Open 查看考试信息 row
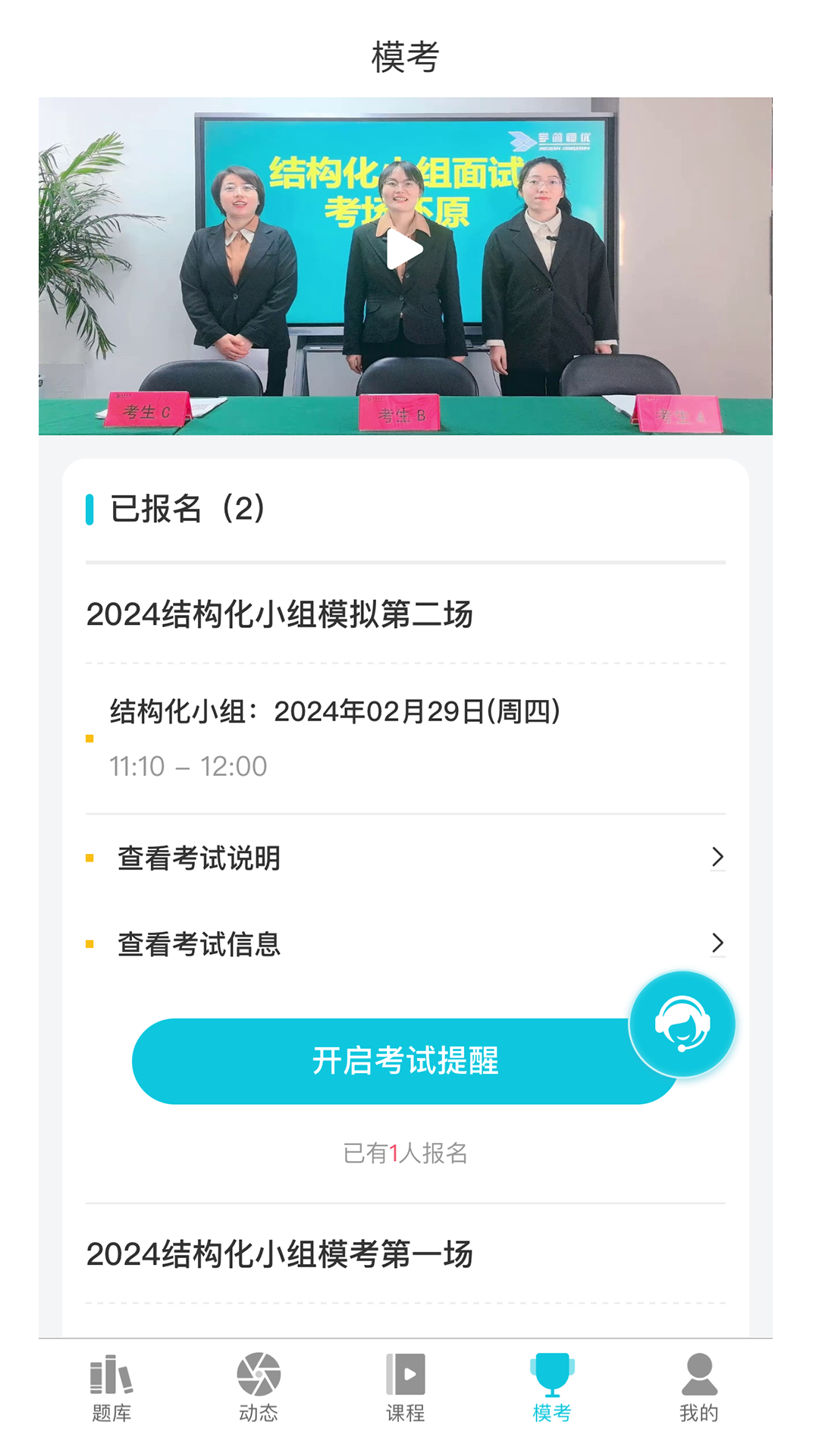Image resolution: width=819 pixels, height=1456 pixels. (x=405, y=944)
